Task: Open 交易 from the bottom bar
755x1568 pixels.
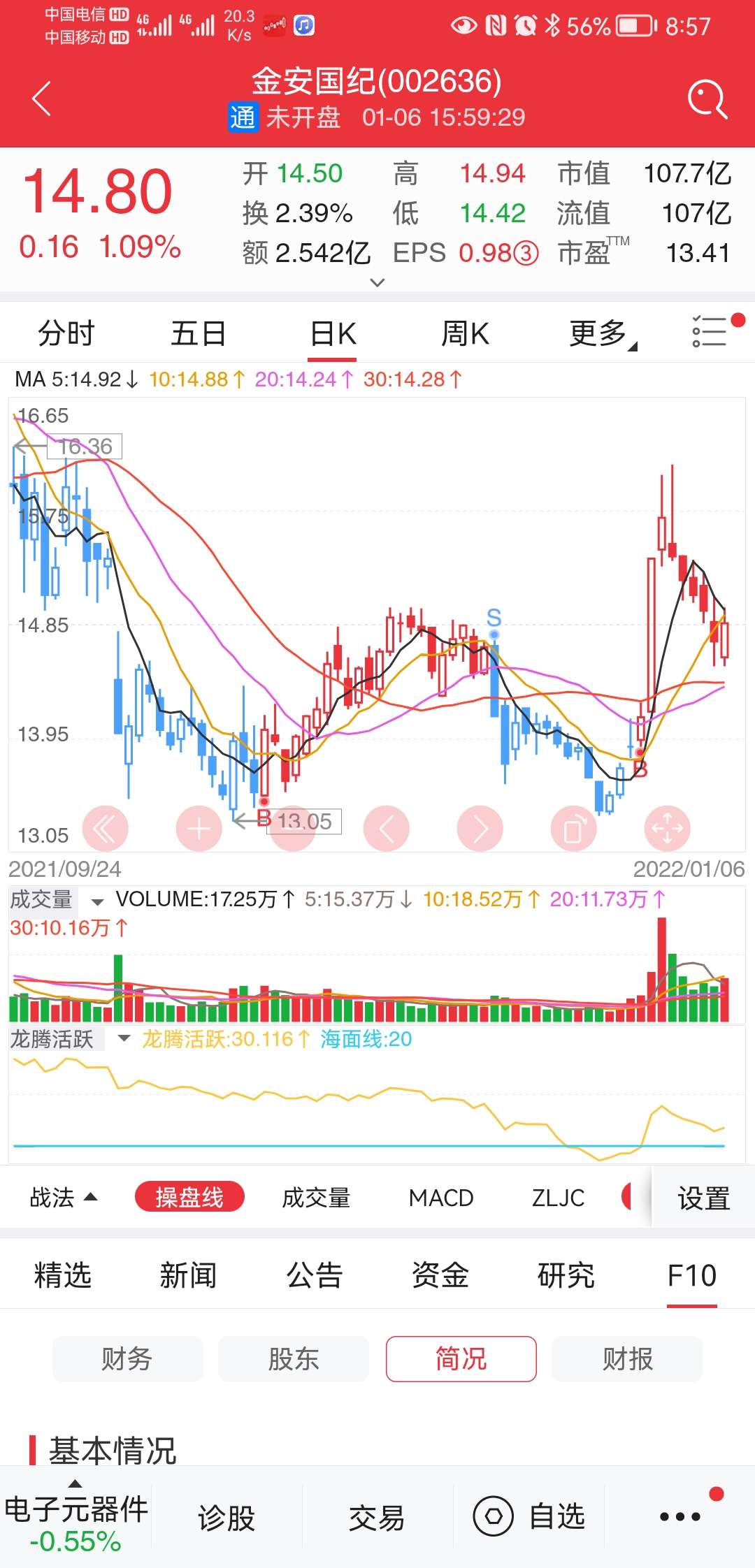Action: click(x=377, y=1518)
